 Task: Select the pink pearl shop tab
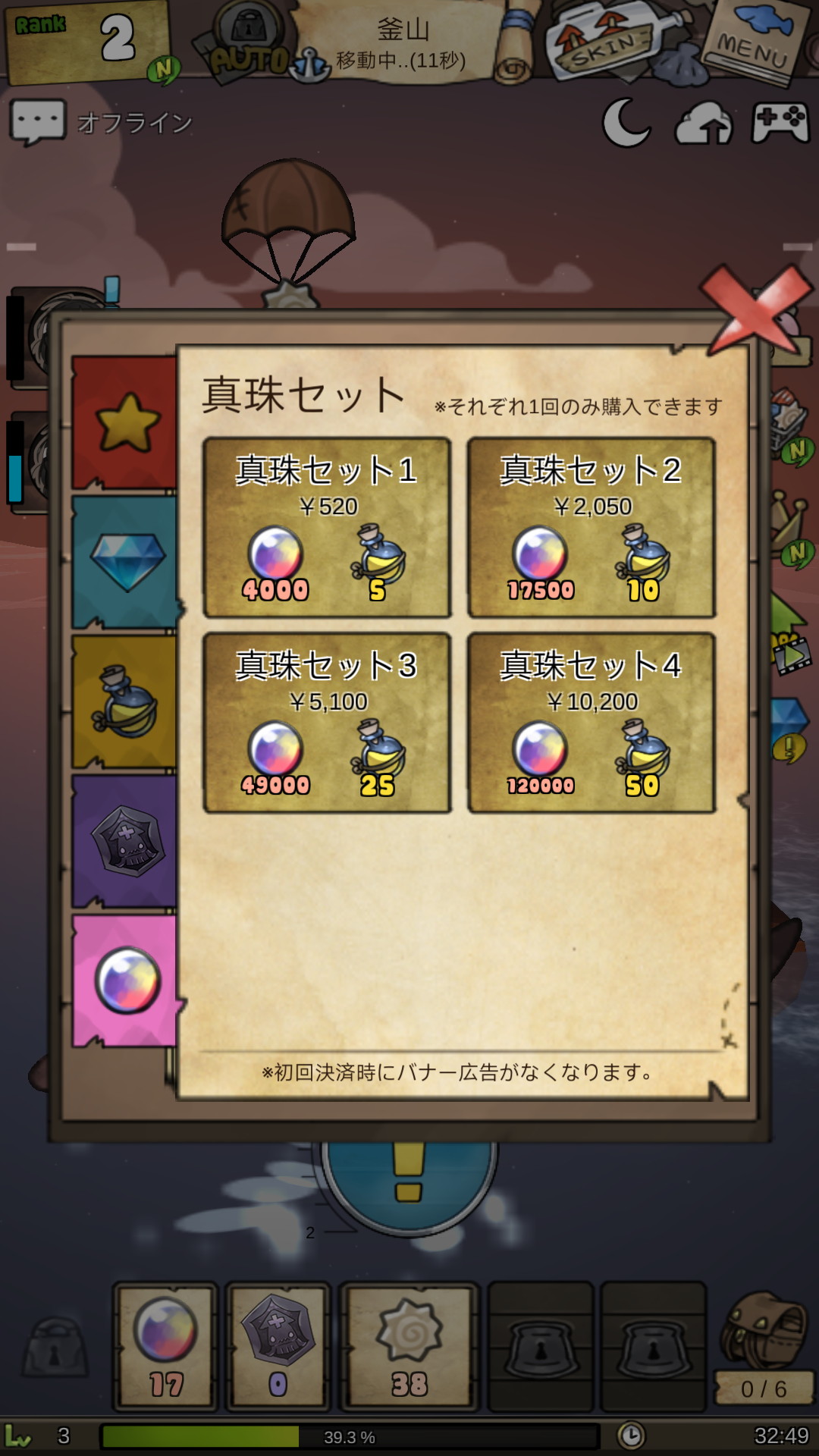(126, 981)
